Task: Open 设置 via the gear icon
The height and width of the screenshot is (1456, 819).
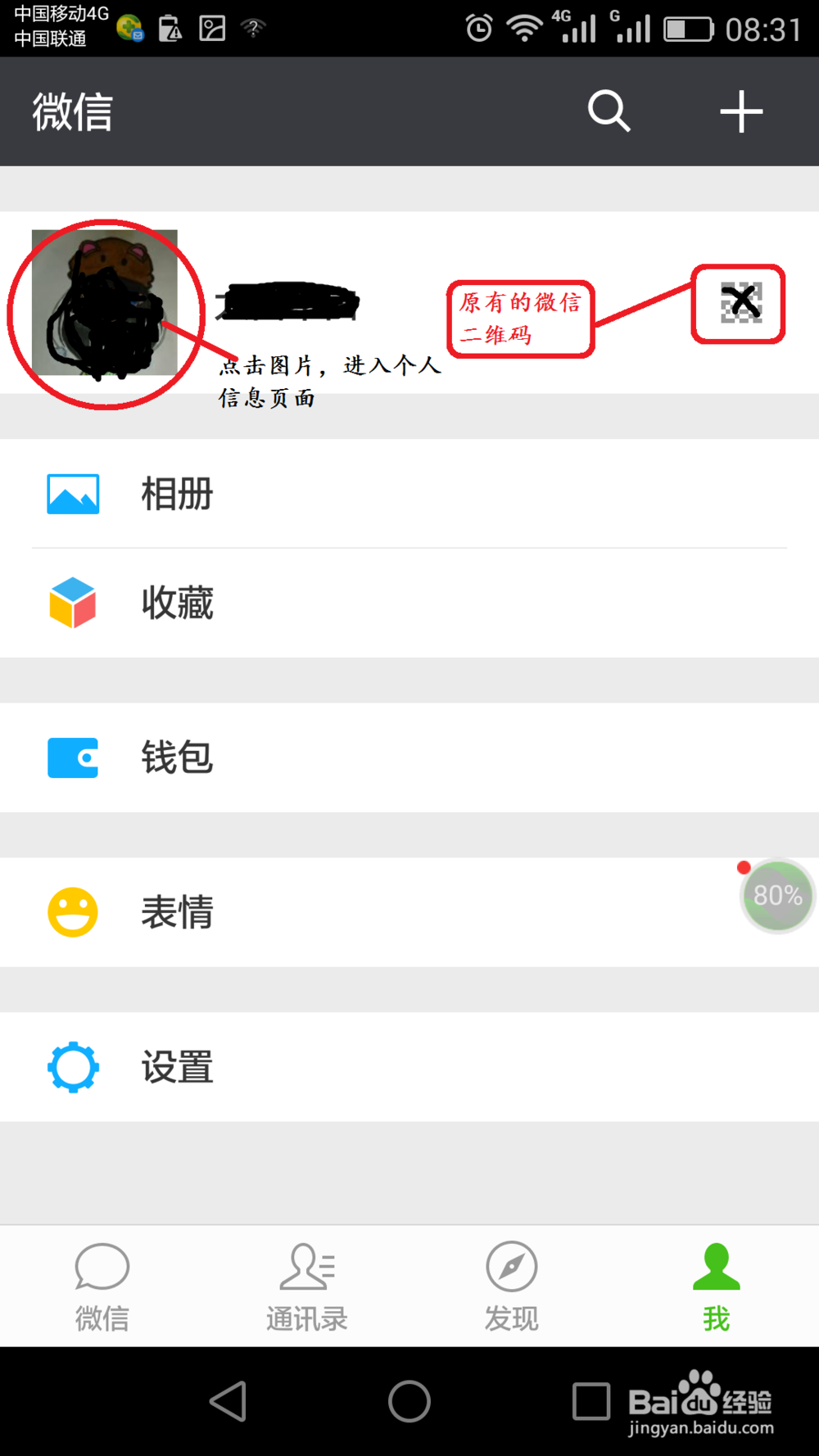Action: click(72, 1066)
